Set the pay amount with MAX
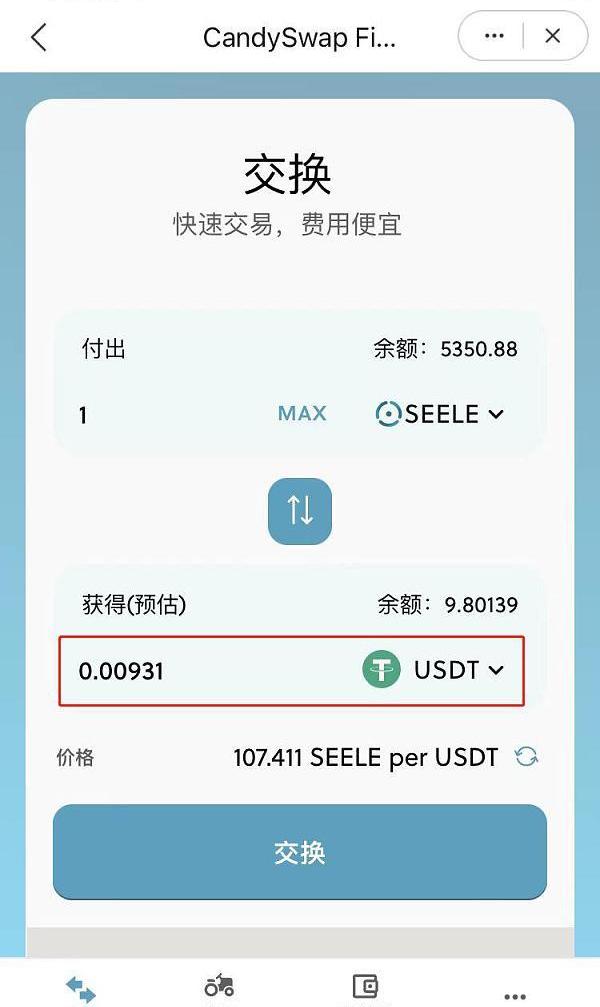This screenshot has height=1007, width=600. pos(302,413)
